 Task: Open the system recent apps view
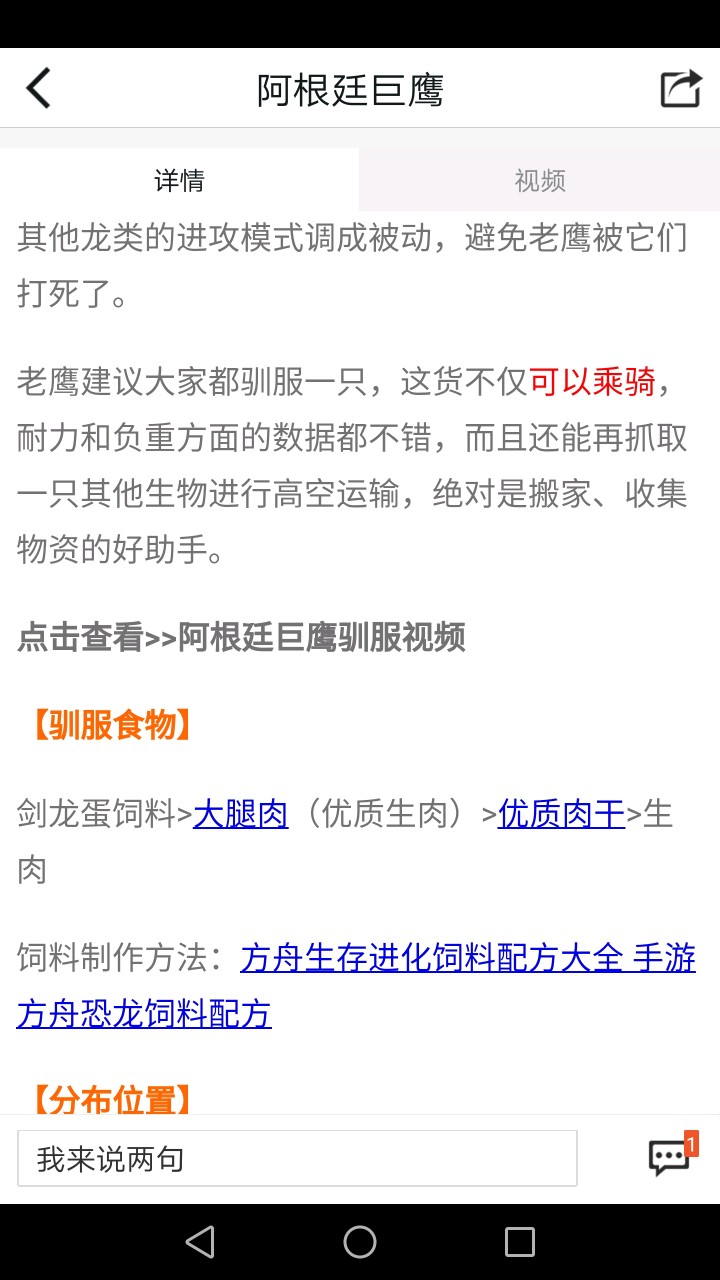(520, 1242)
